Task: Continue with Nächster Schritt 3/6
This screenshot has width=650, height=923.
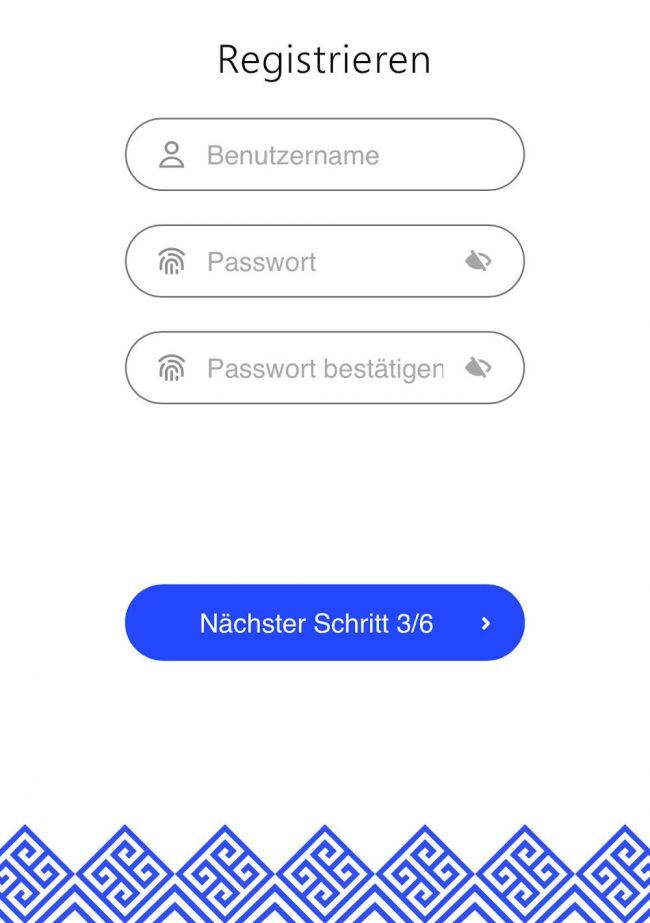Action: (324, 623)
